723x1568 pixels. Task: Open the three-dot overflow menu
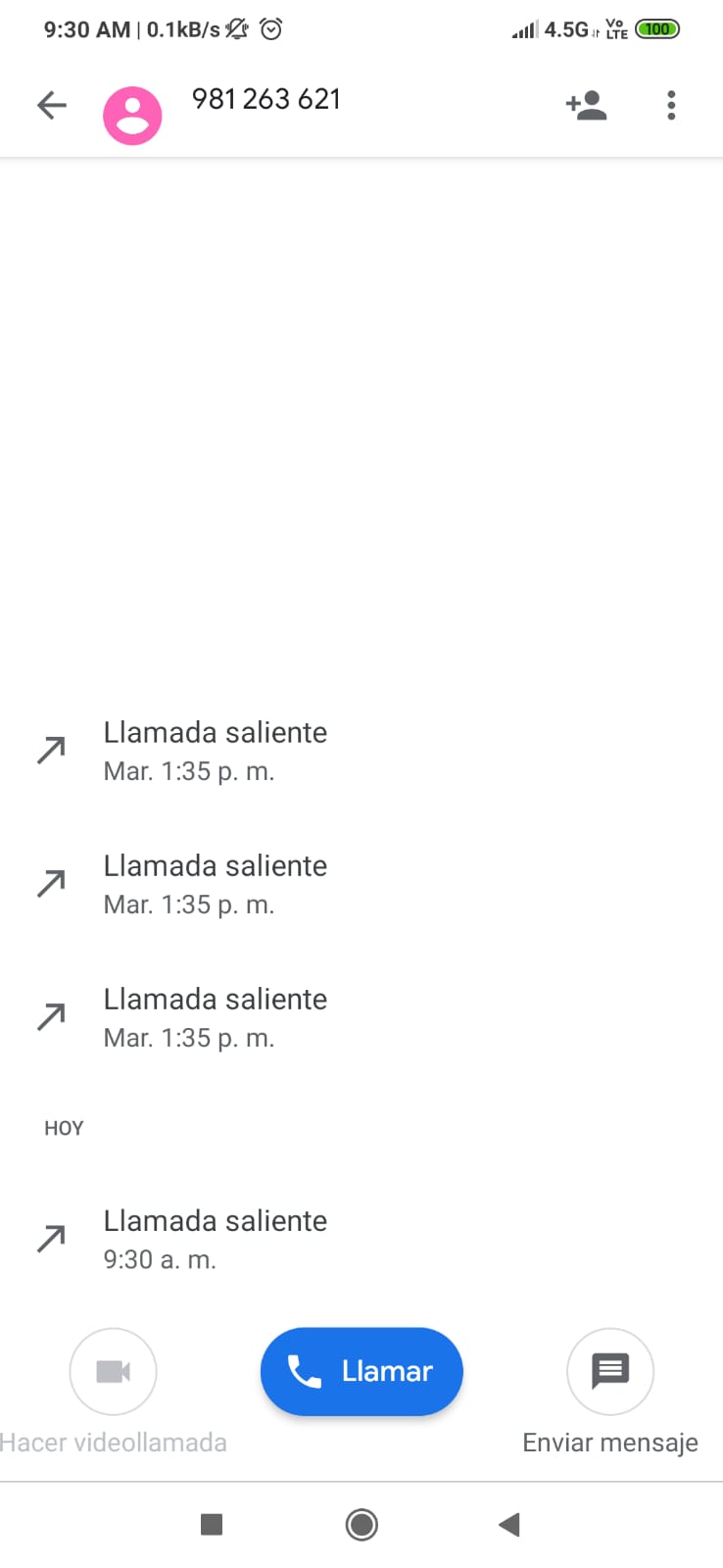(671, 105)
